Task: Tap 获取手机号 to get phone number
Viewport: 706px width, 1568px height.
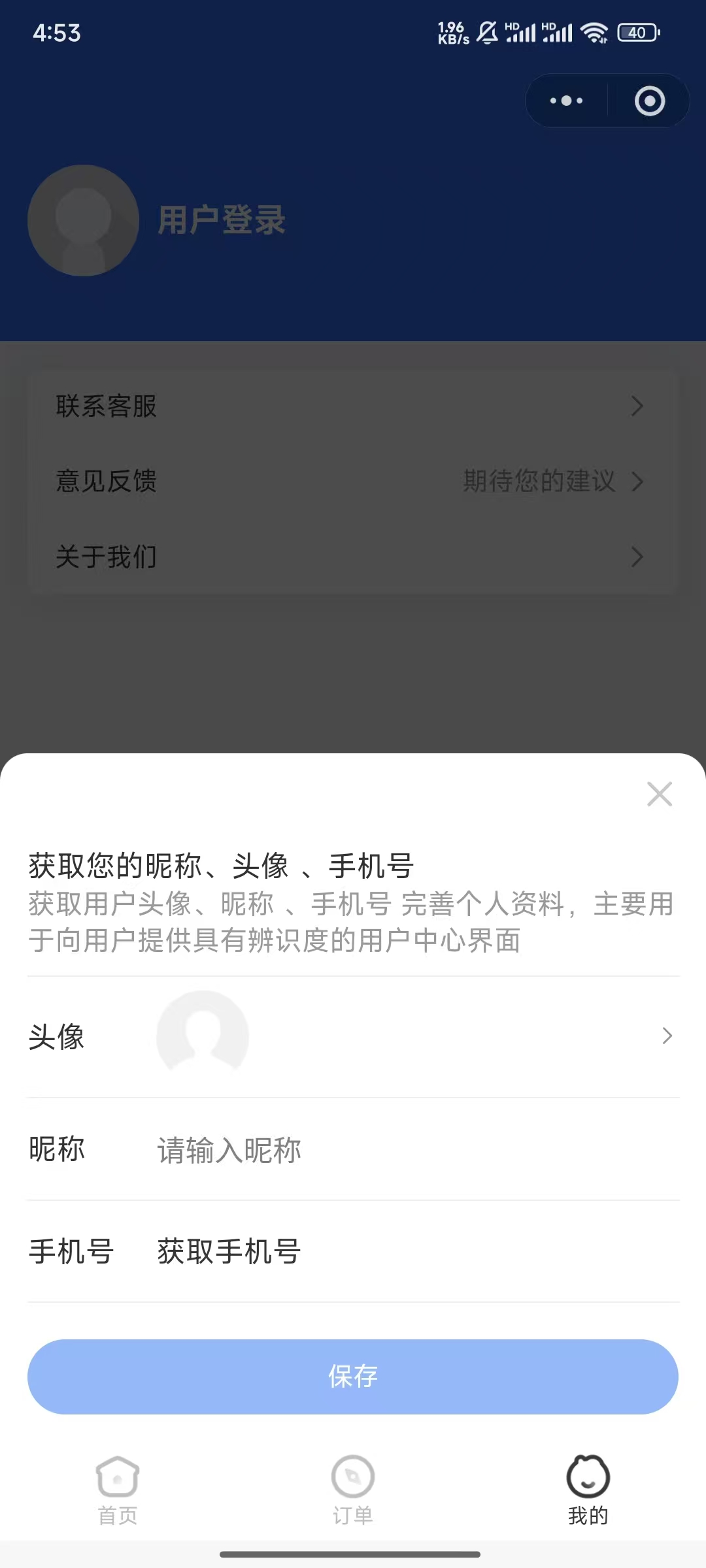Action: point(229,1252)
